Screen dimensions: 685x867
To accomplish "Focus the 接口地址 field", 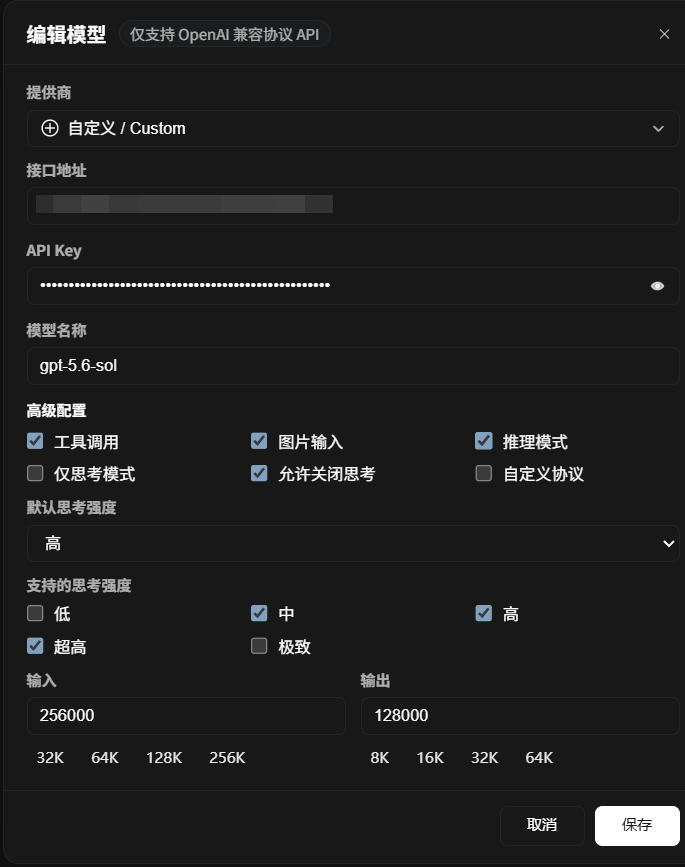I will click(x=353, y=205).
